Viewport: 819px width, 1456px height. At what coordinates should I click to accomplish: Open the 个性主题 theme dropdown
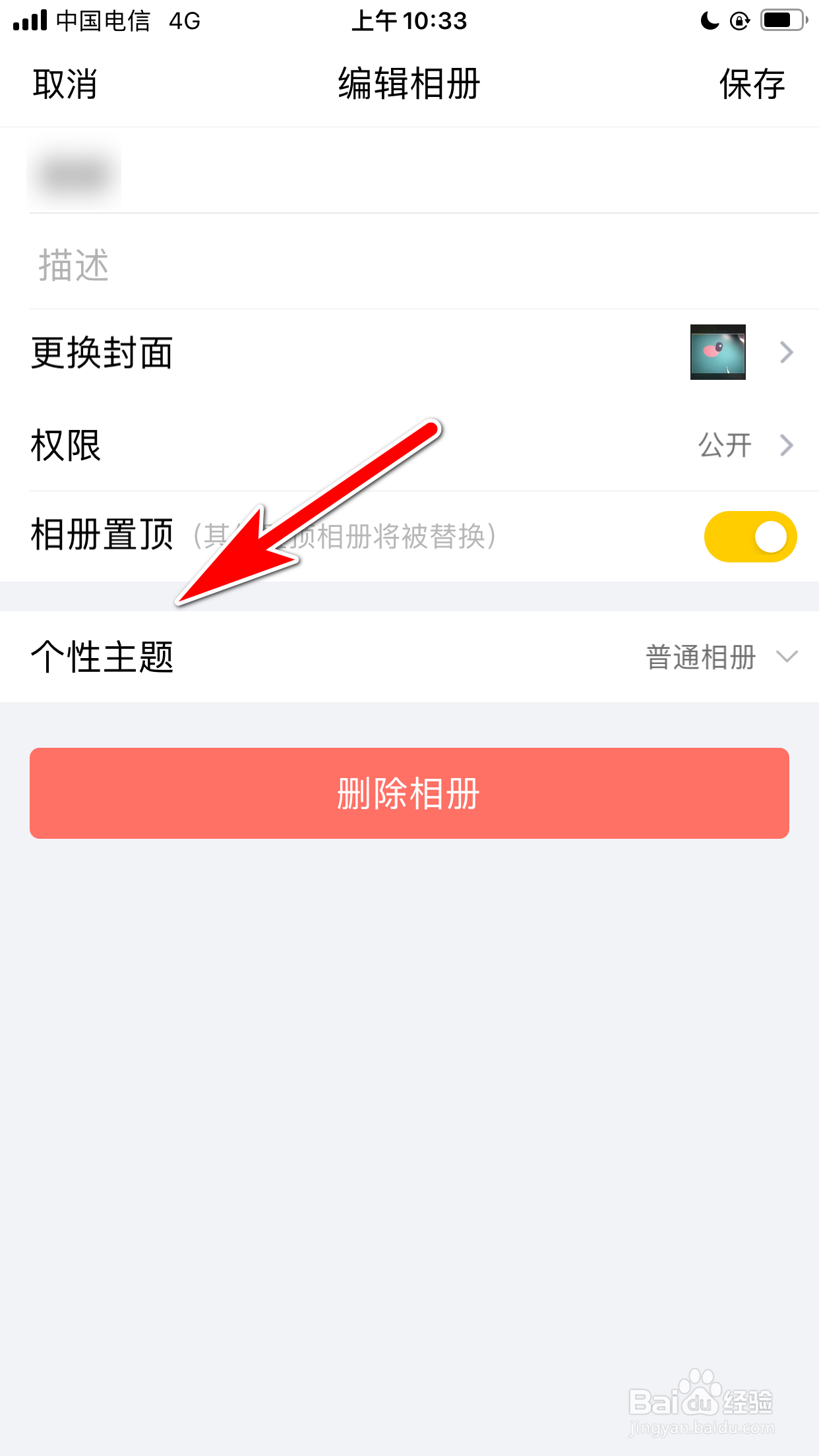[787, 657]
